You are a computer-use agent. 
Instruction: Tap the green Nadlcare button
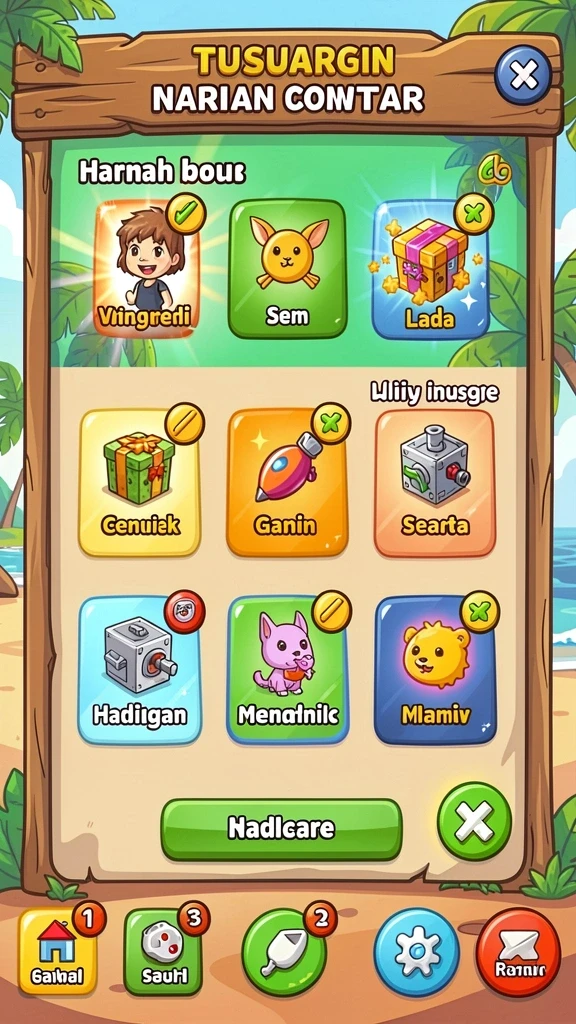click(281, 829)
